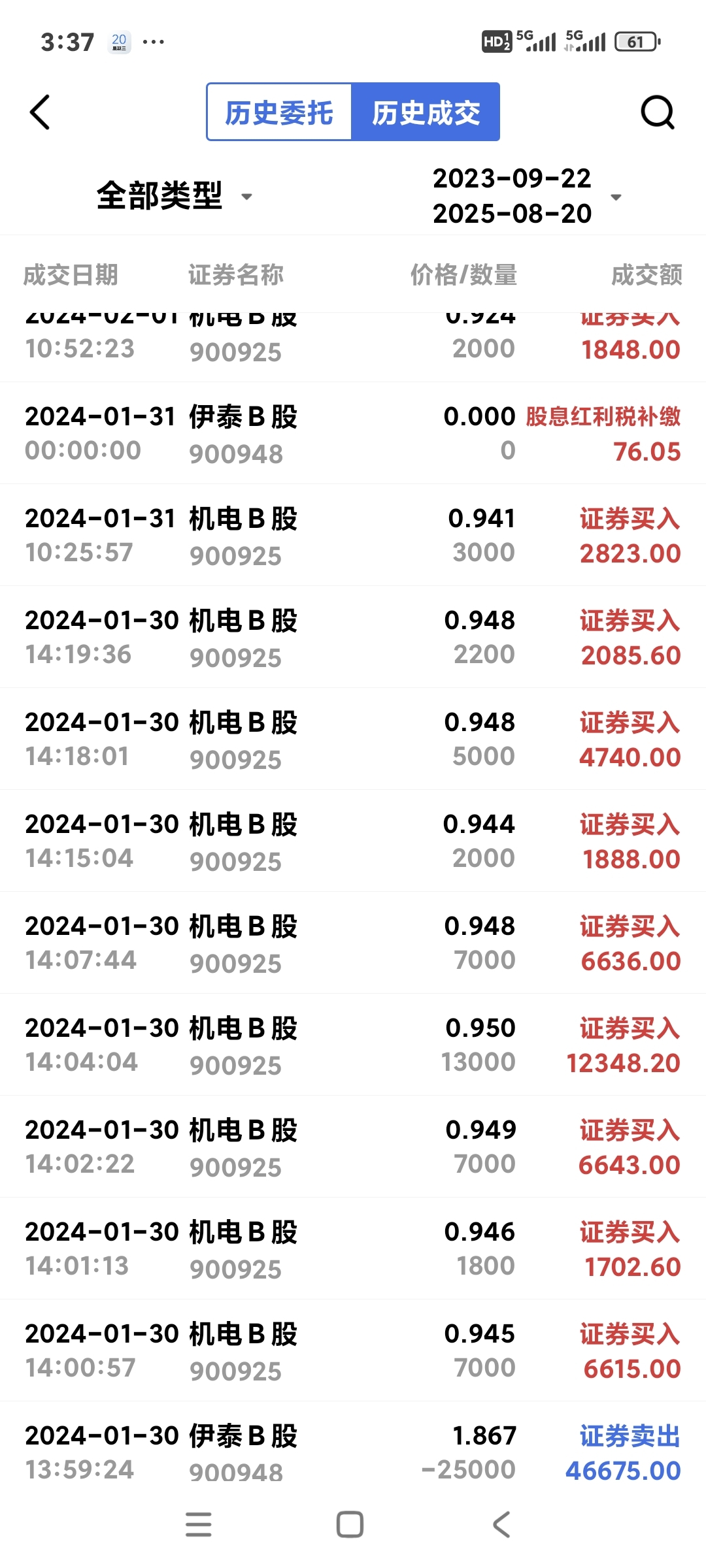Tap the system home button
The image size is (706, 1568).
click(x=350, y=1525)
